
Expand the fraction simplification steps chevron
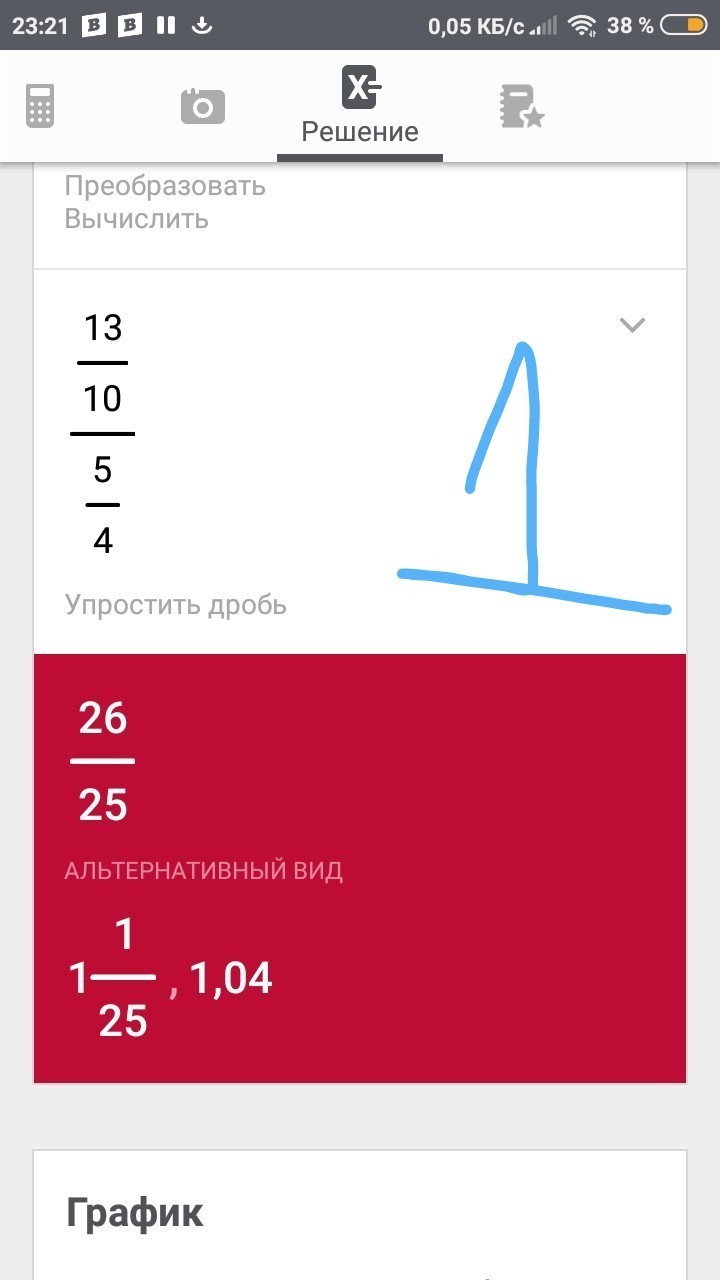pos(632,325)
